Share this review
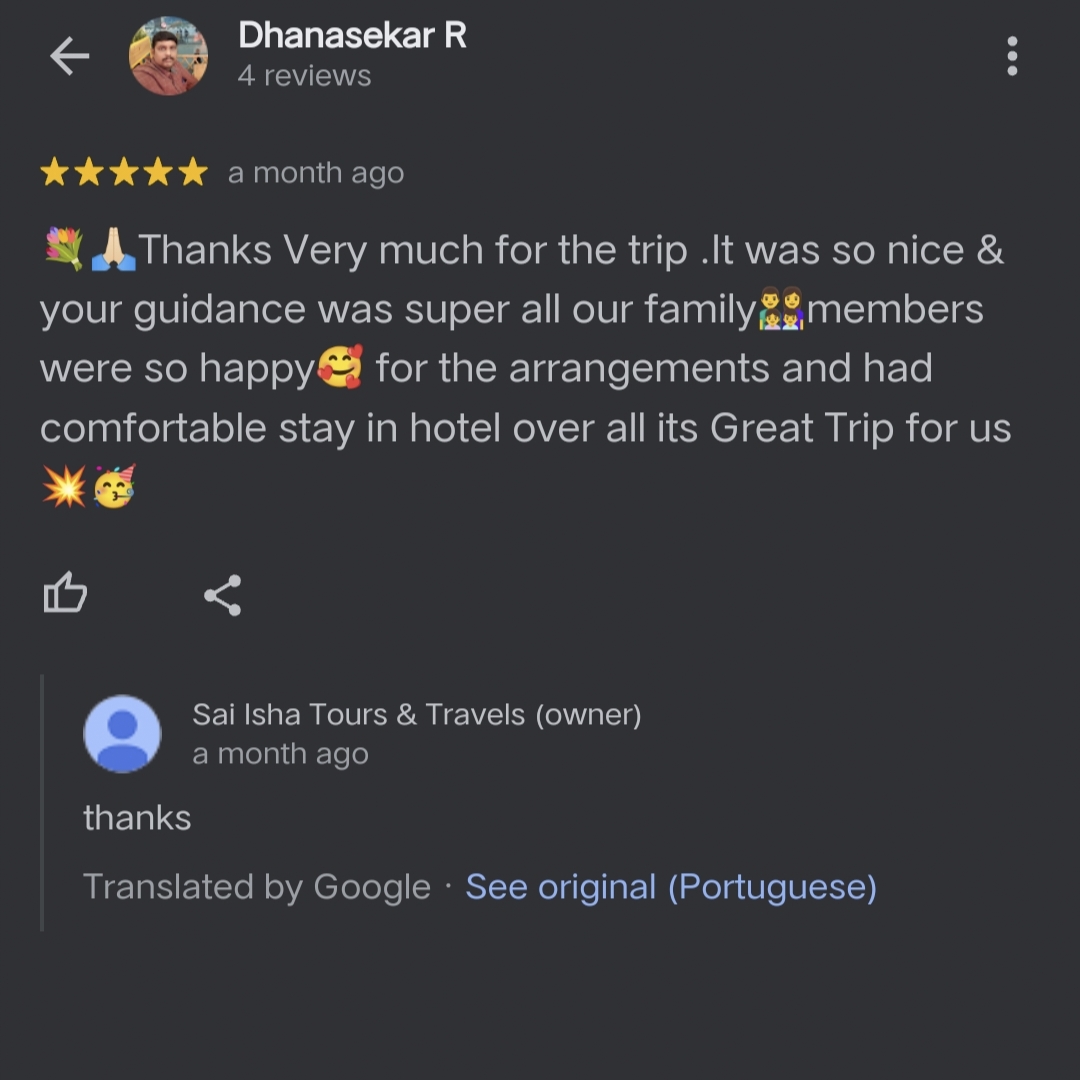Screen dimensions: 1080x1080 [x=222, y=595]
